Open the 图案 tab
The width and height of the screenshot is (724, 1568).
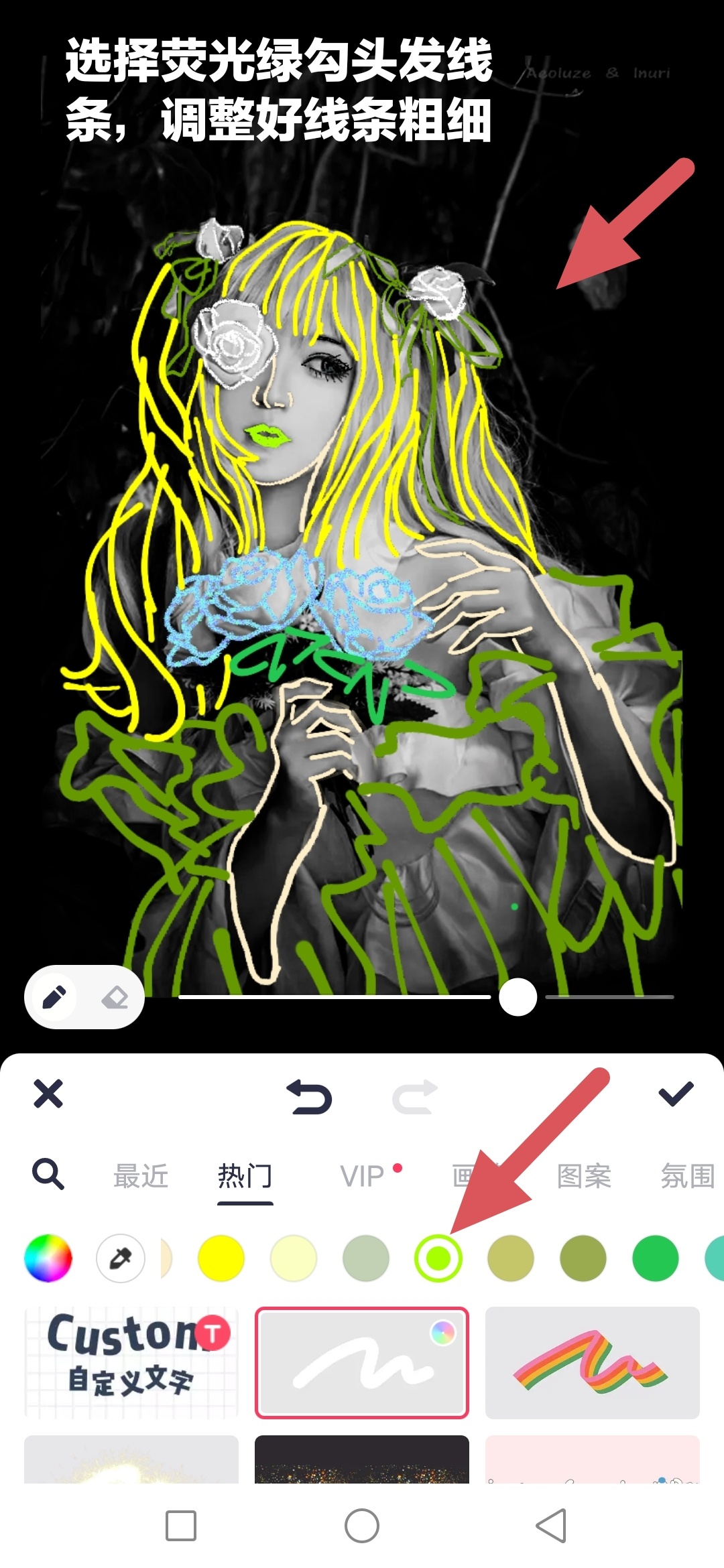tap(584, 1176)
